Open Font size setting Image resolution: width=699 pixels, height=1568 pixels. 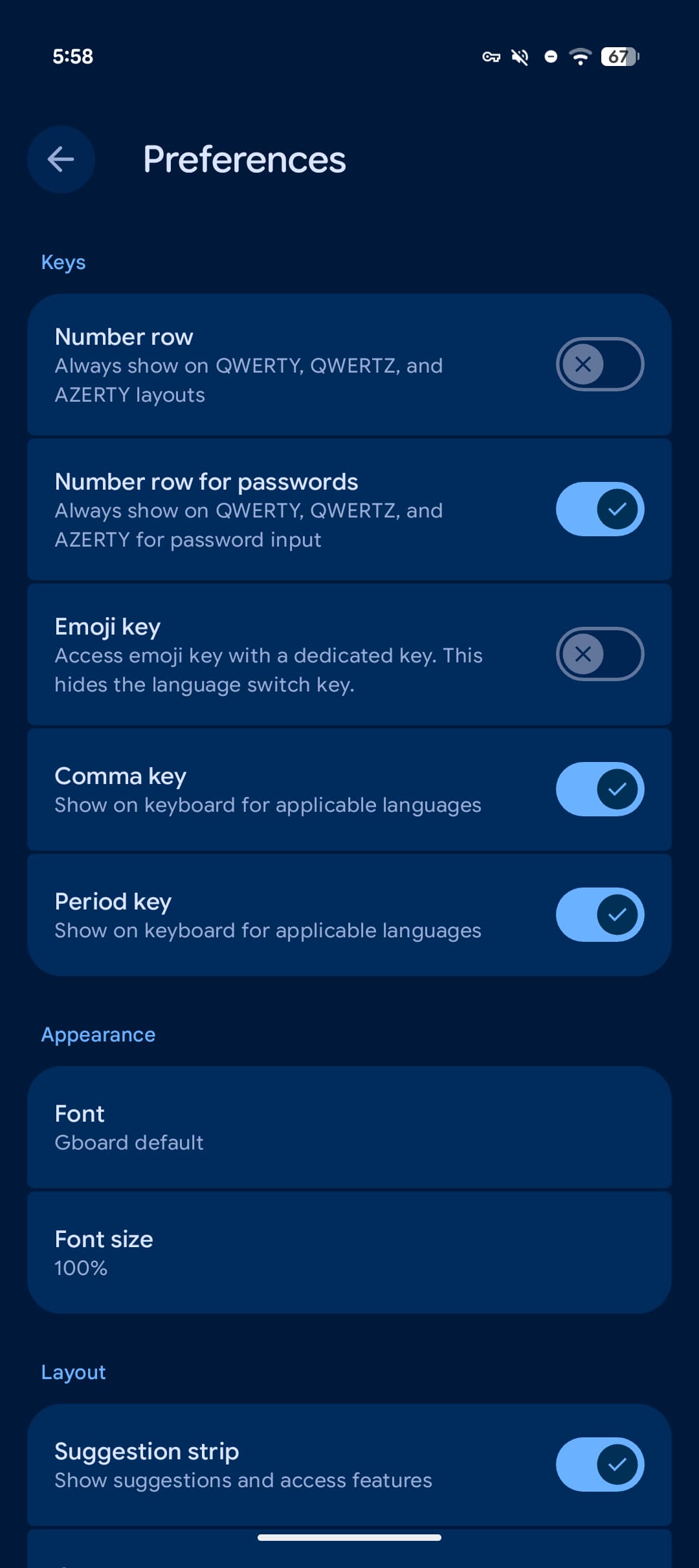(x=349, y=1252)
